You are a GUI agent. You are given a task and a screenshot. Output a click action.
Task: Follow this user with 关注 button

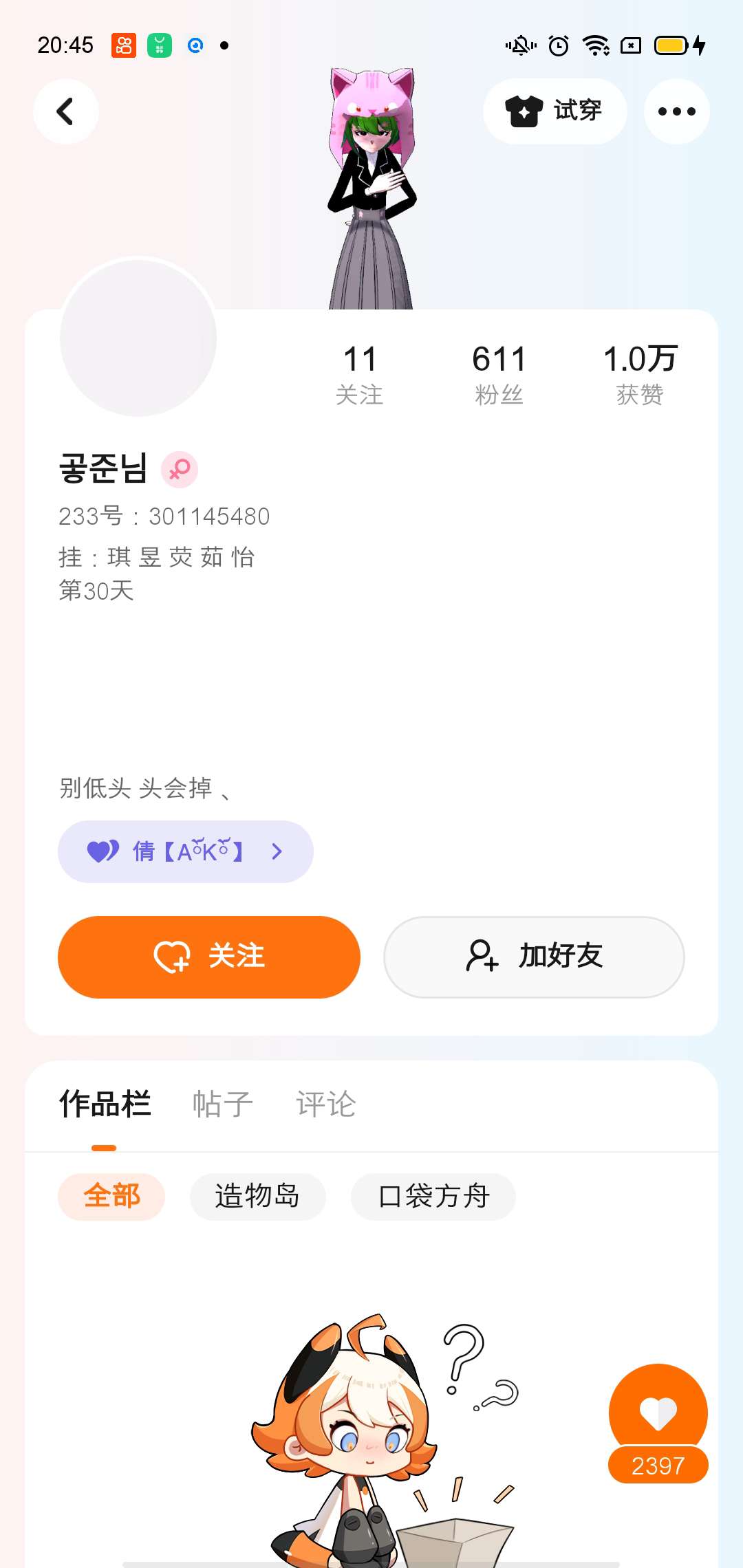(209, 957)
